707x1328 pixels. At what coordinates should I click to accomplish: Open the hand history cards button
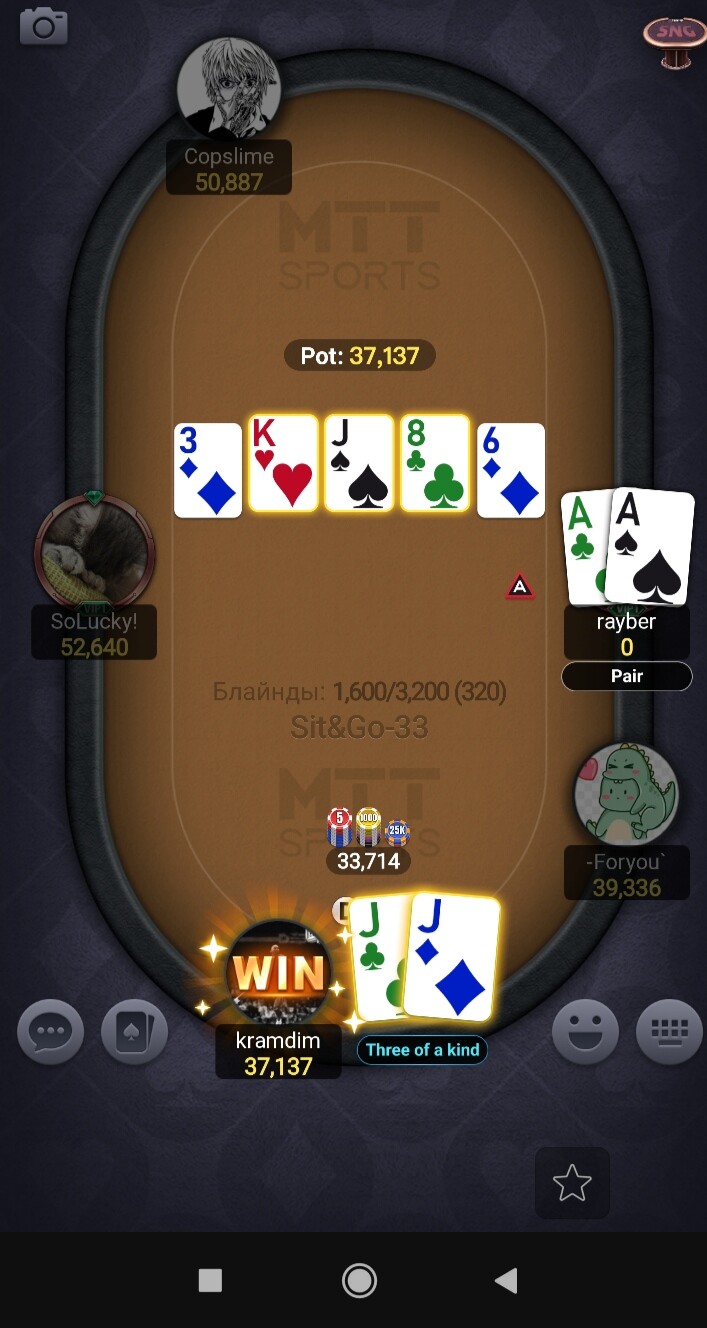tap(134, 1031)
